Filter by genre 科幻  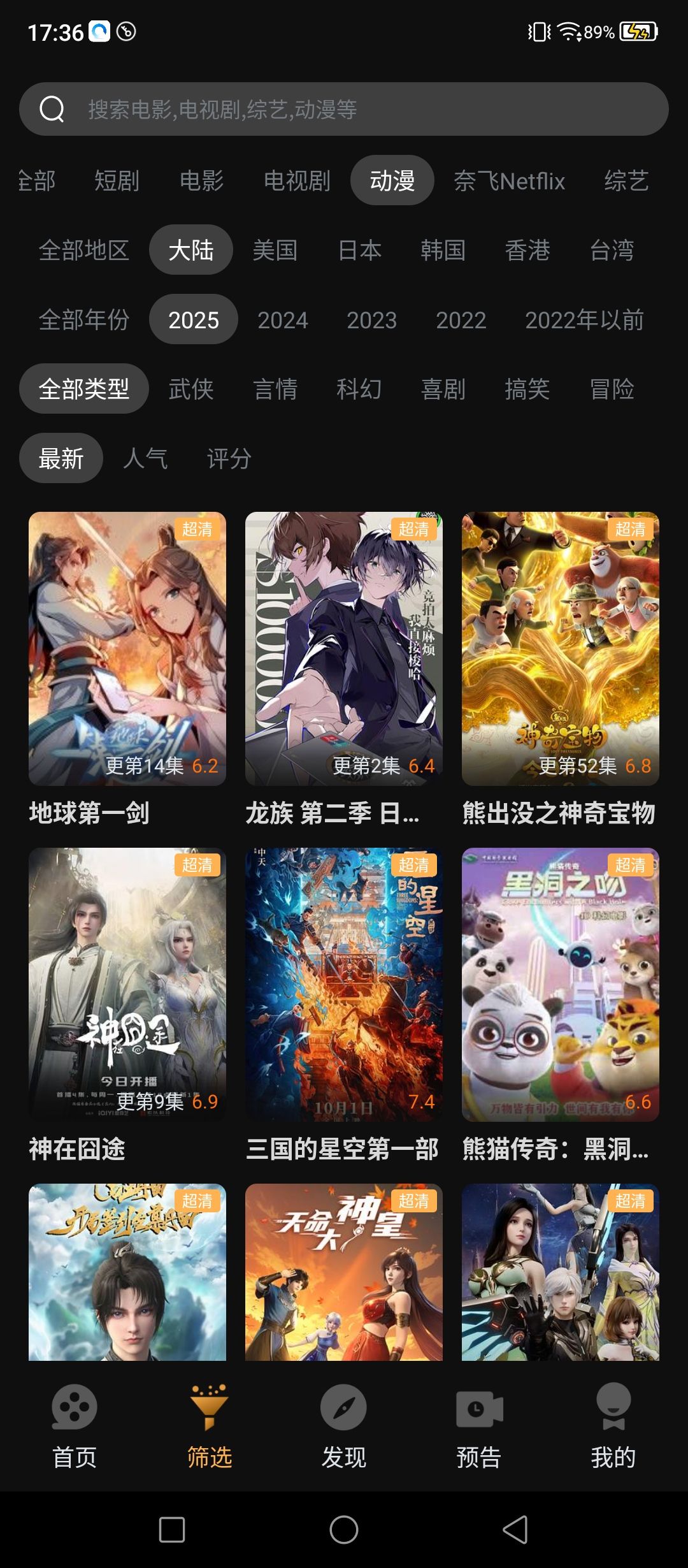[359, 389]
